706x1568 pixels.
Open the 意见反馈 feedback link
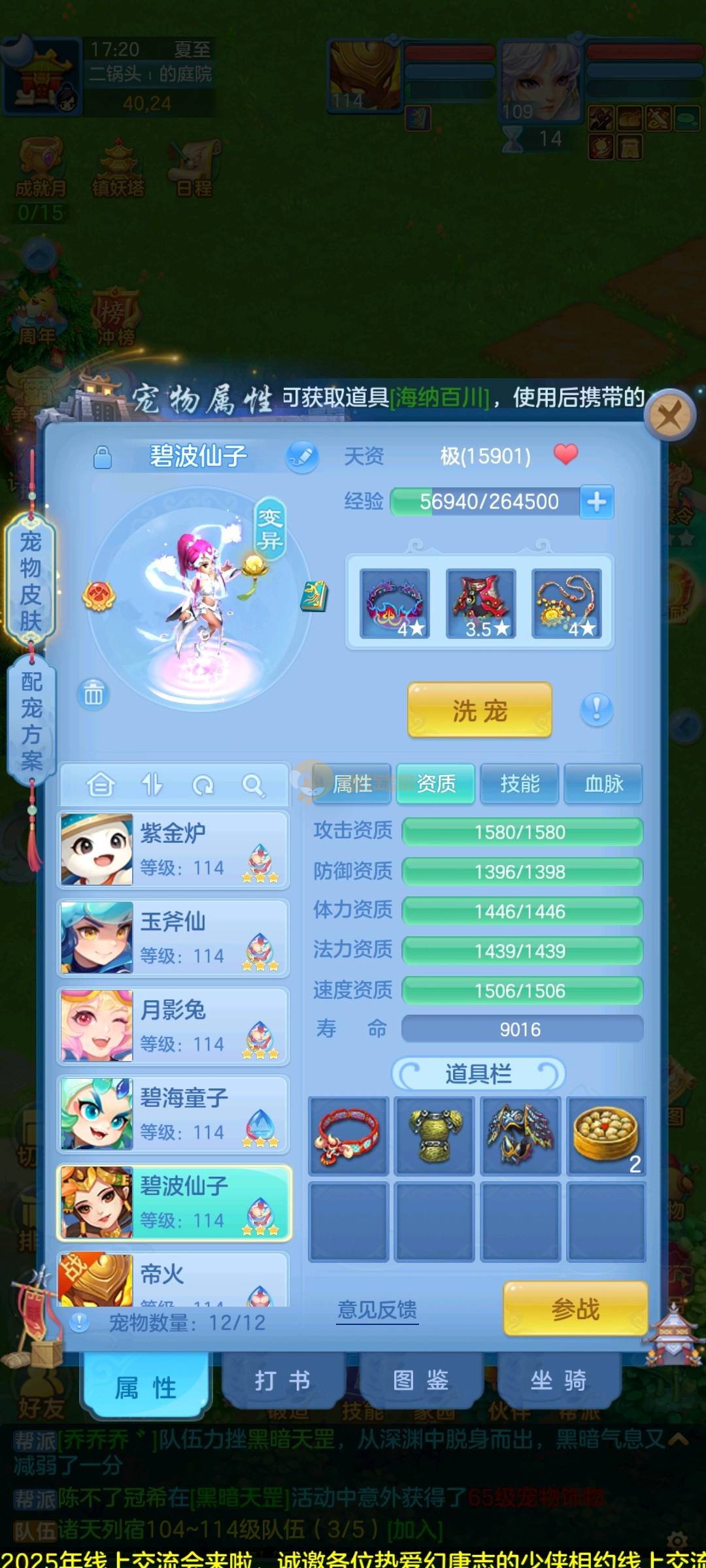pyautogui.click(x=377, y=1309)
